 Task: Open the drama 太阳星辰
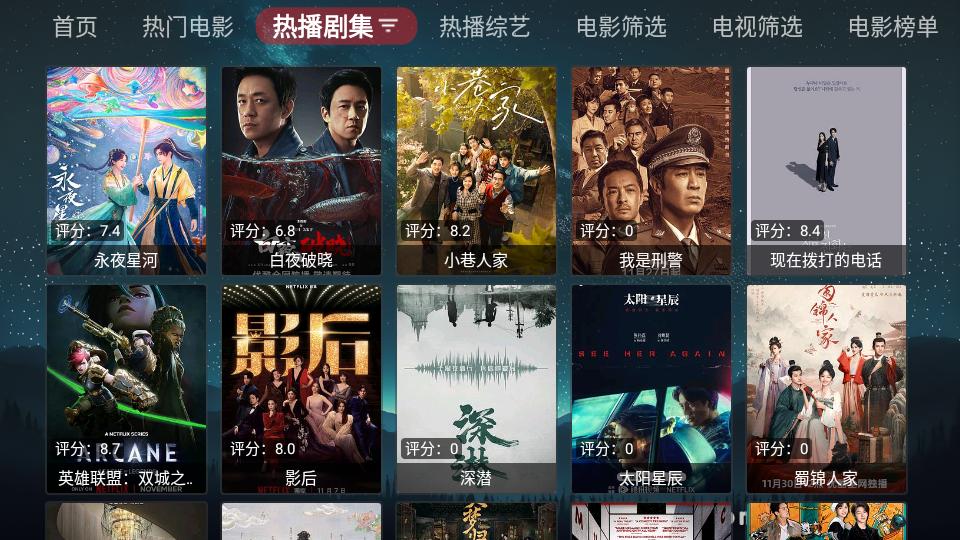(x=651, y=388)
